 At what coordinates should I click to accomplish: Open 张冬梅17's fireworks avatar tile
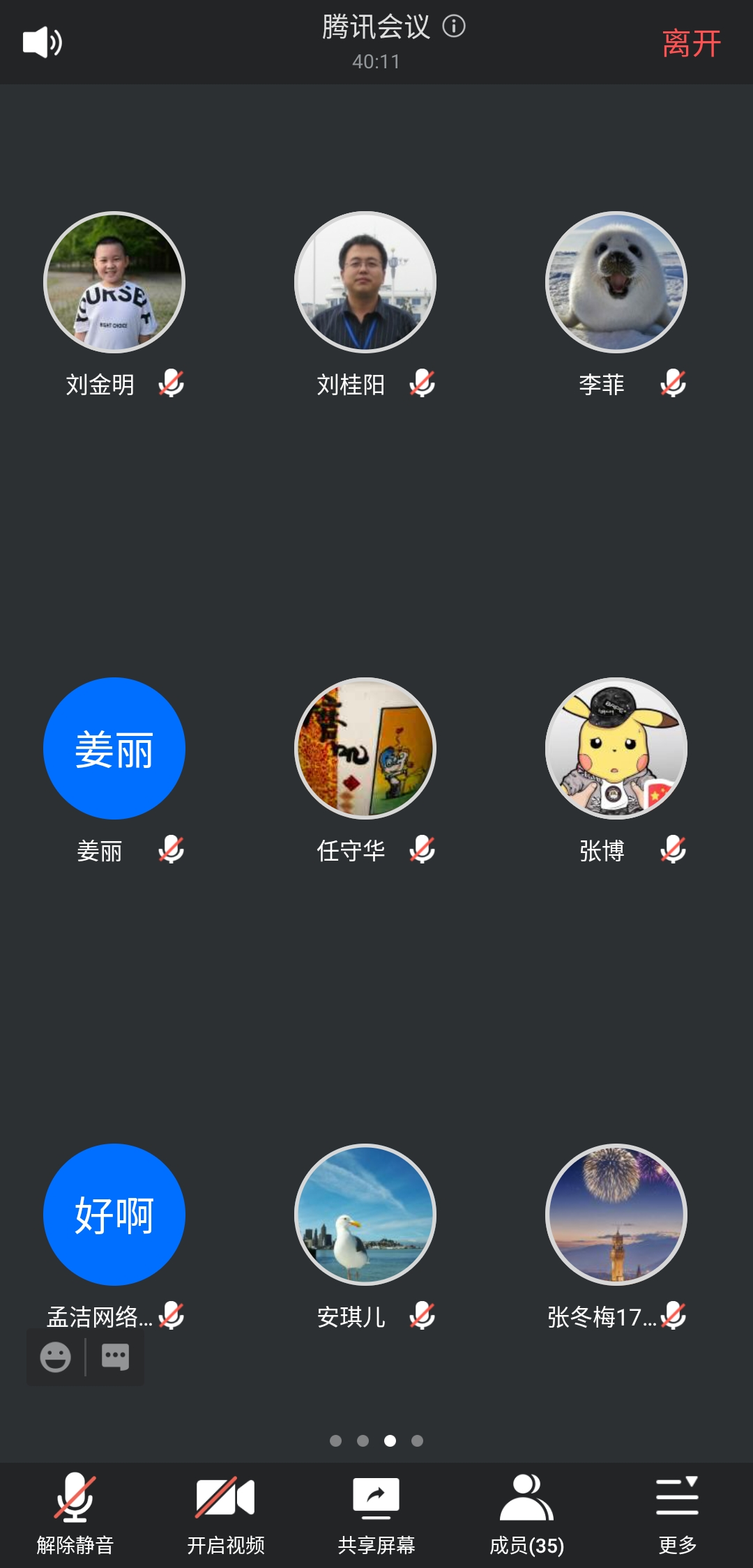(616, 1215)
